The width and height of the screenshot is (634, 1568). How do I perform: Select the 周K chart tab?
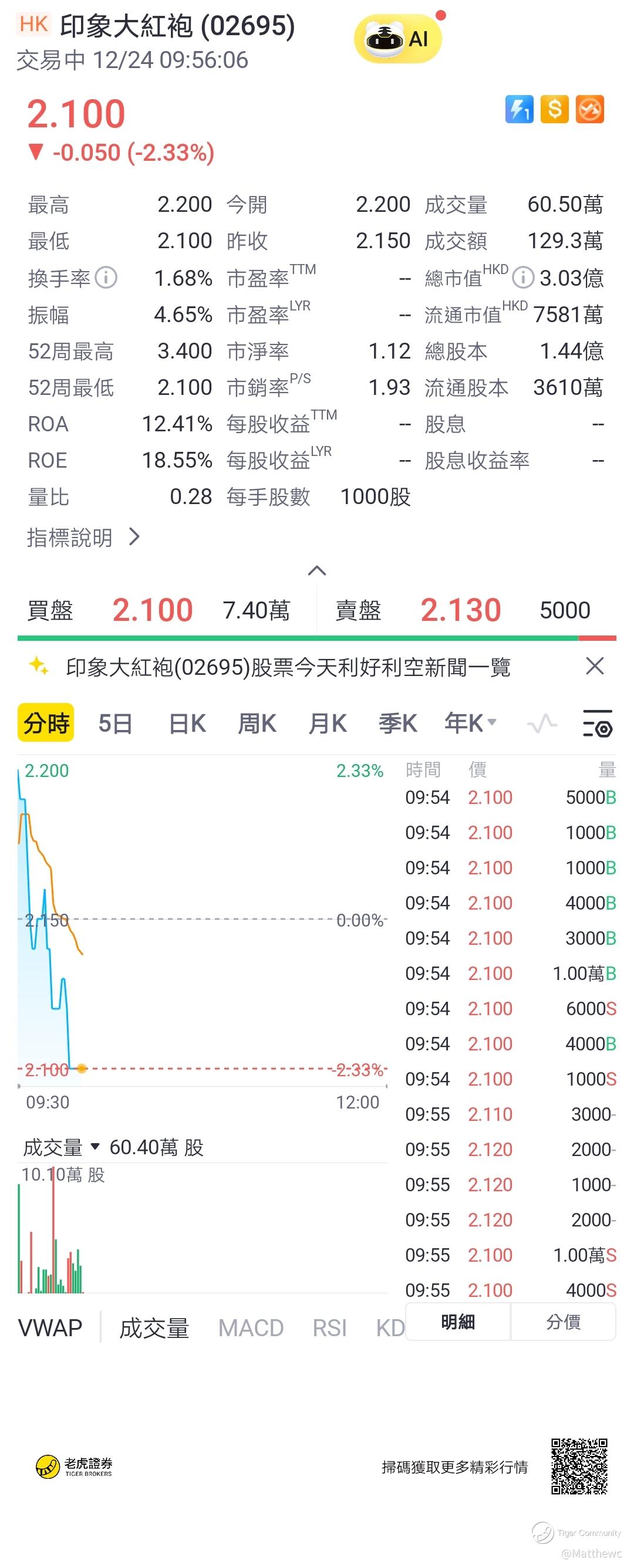pyautogui.click(x=257, y=724)
